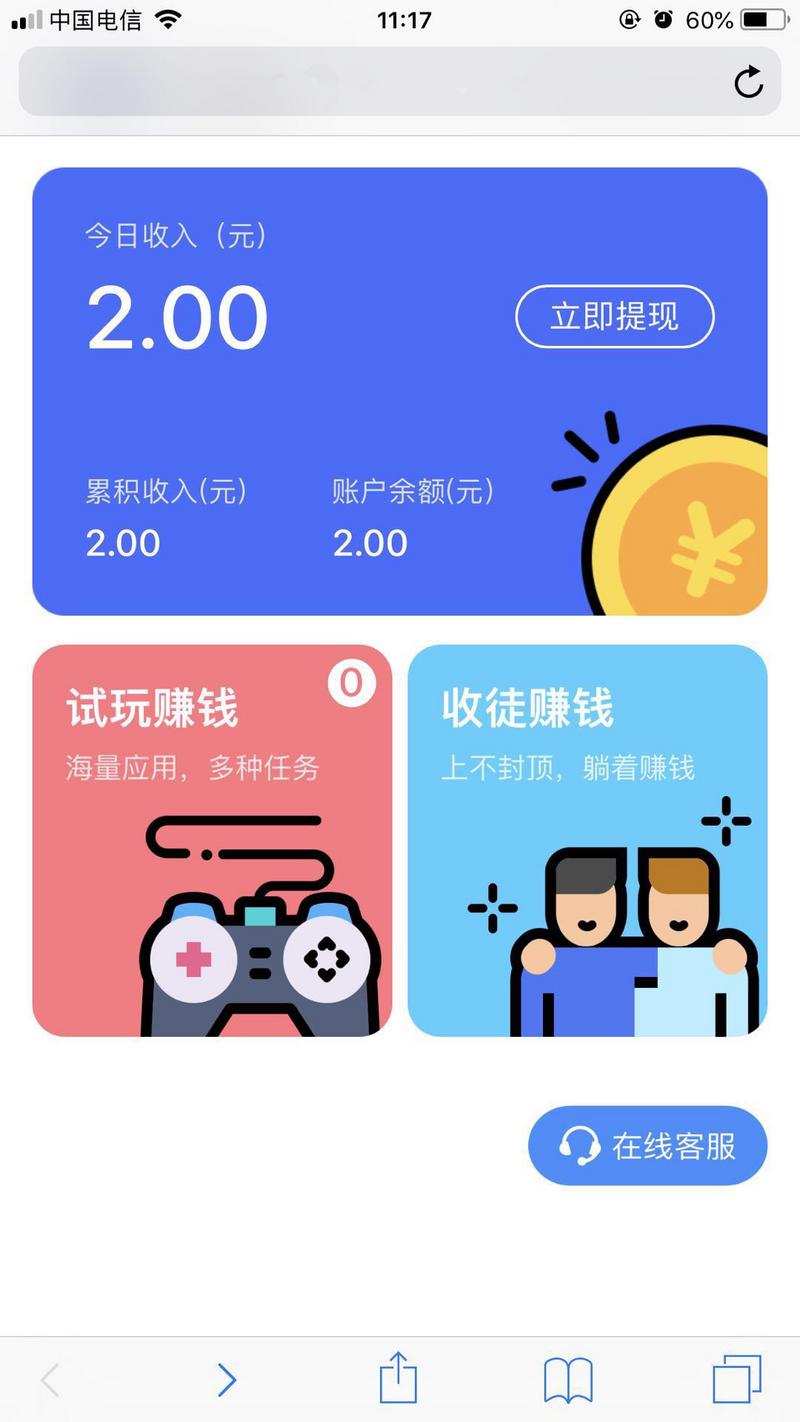Tap the 立即提现 withdraw button
The height and width of the screenshot is (1422, 800).
tap(614, 317)
